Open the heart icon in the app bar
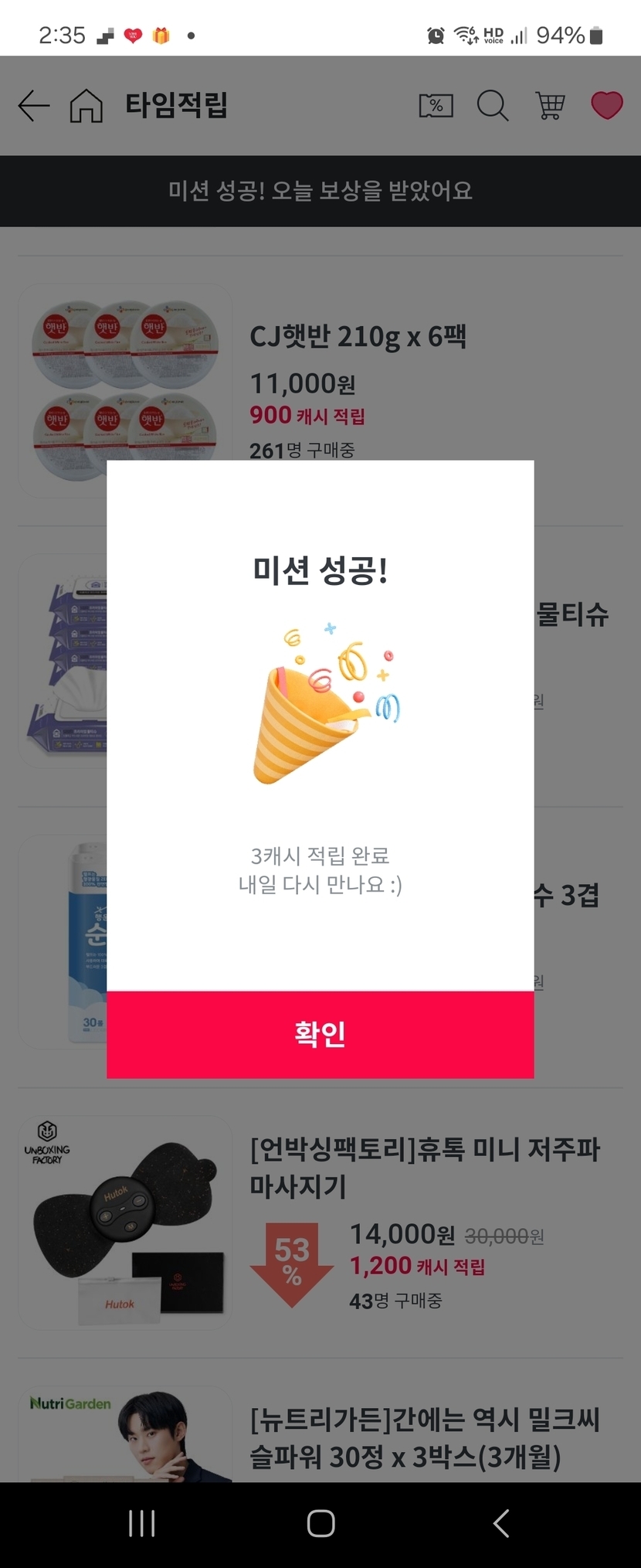The height and width of the screenshot is (1568, 641). (606, 106)
